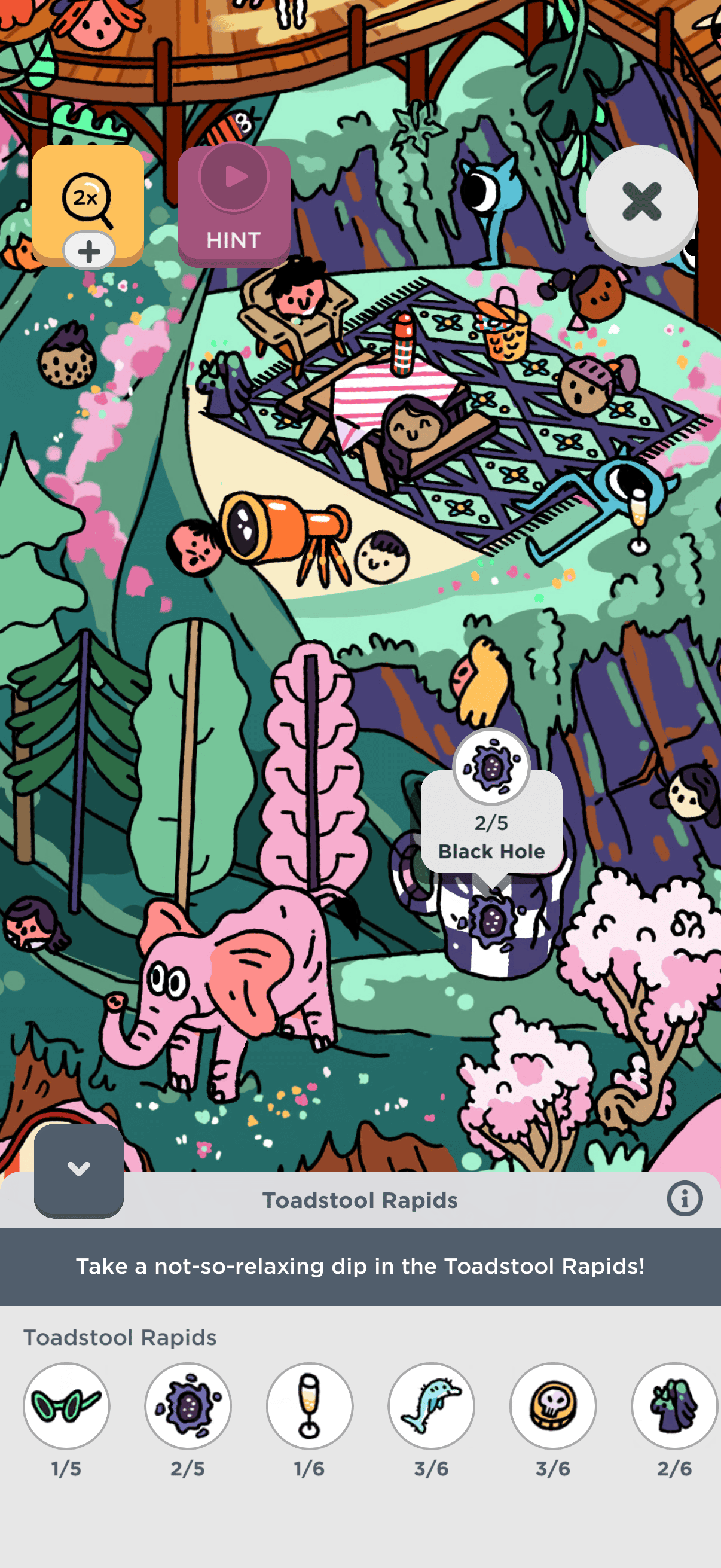Screen dimensions: 721x1568
Task: Tap the HINT video button
Action: [x=234, y=206]
